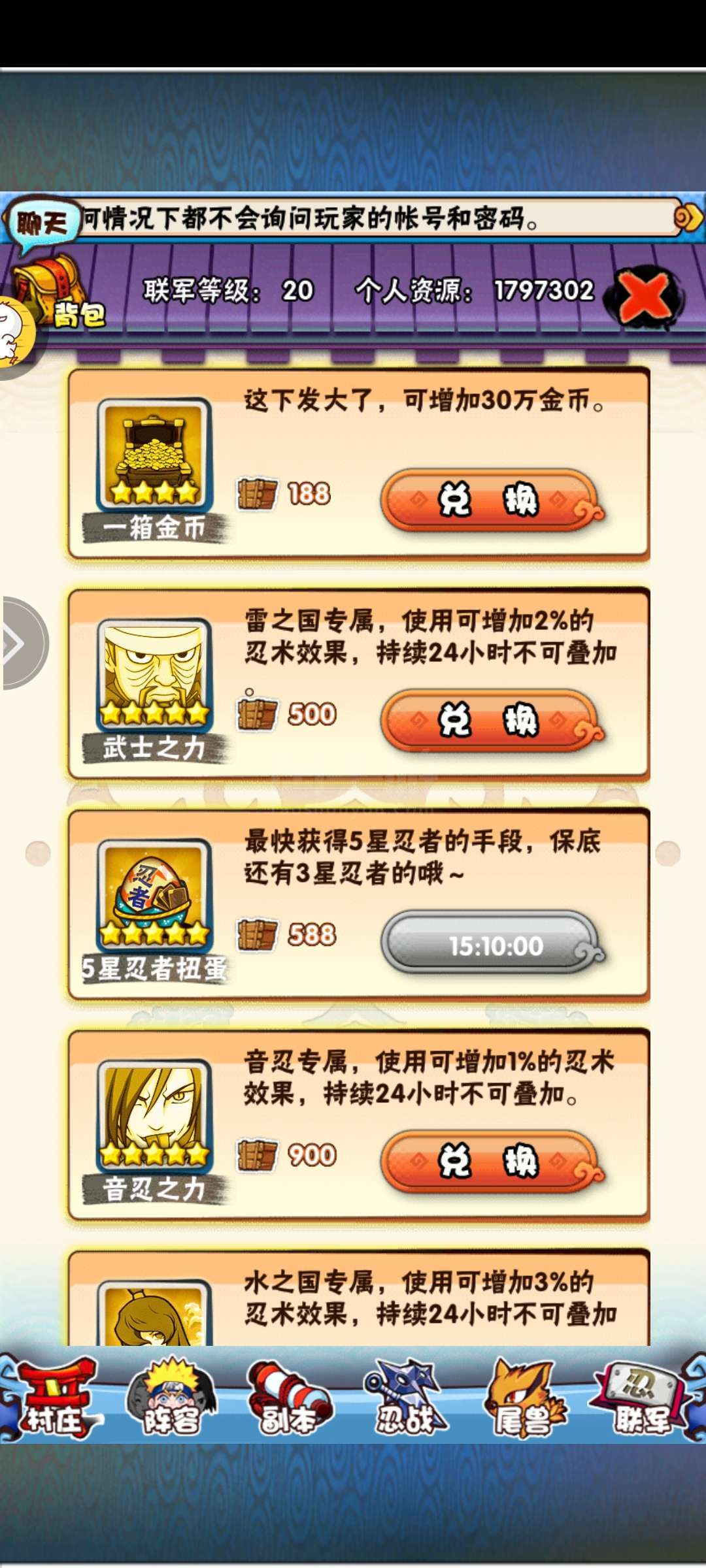Tap 兑换 for the 音忍之力 item

click(492, 1162)
